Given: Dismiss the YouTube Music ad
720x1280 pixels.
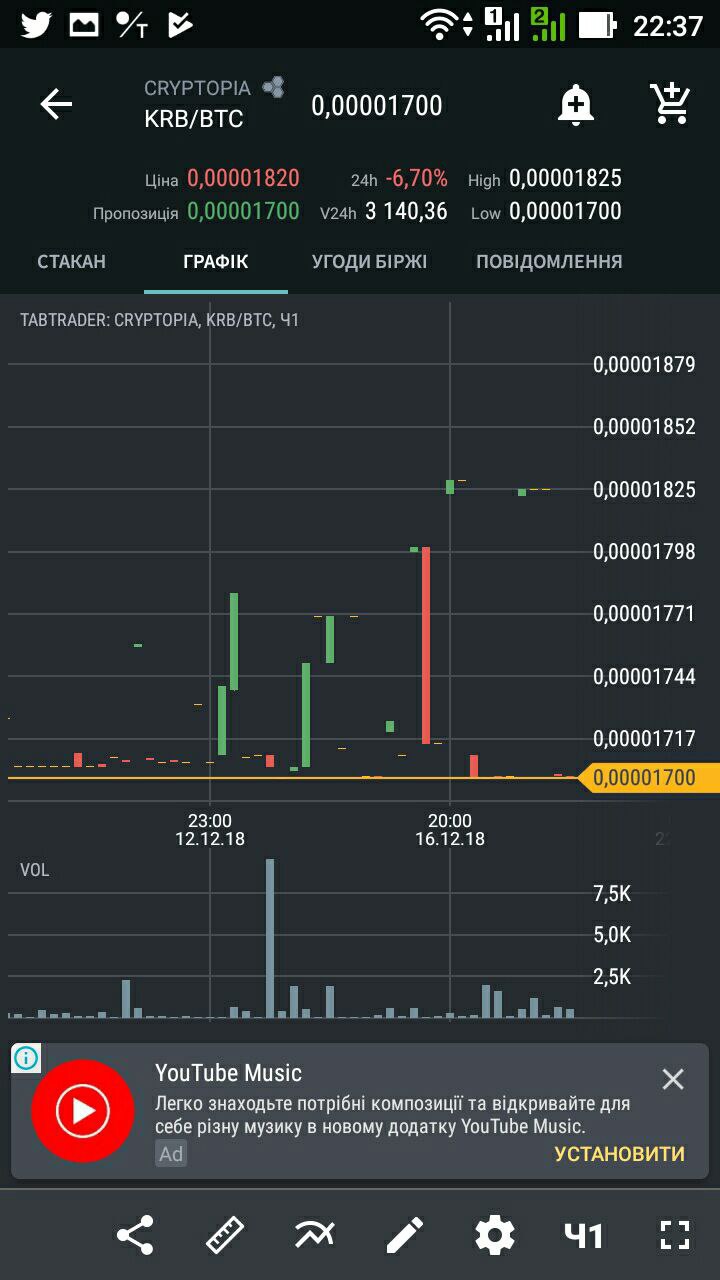Looking at the screenshot, I should click(673, 1079).
